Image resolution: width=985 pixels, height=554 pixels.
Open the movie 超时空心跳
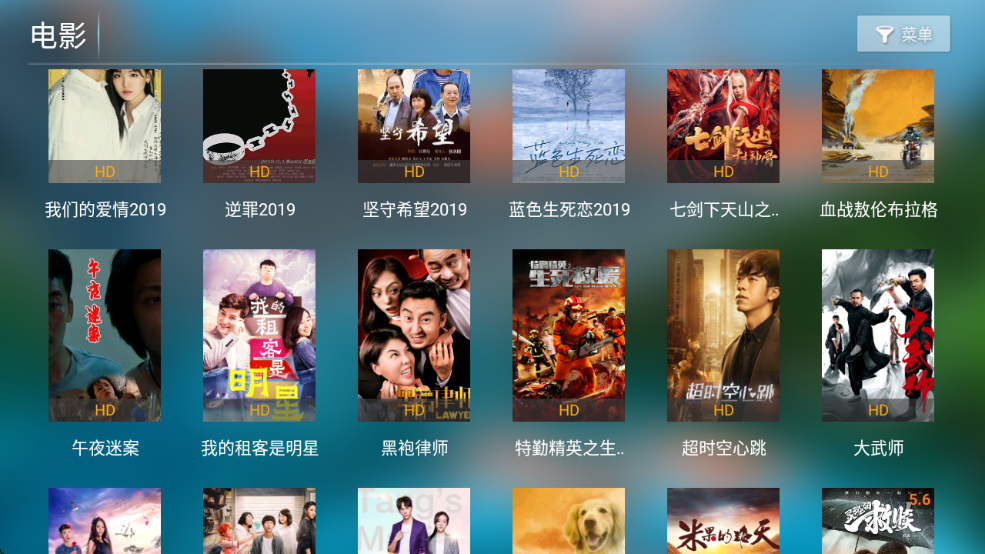(723, 335)
